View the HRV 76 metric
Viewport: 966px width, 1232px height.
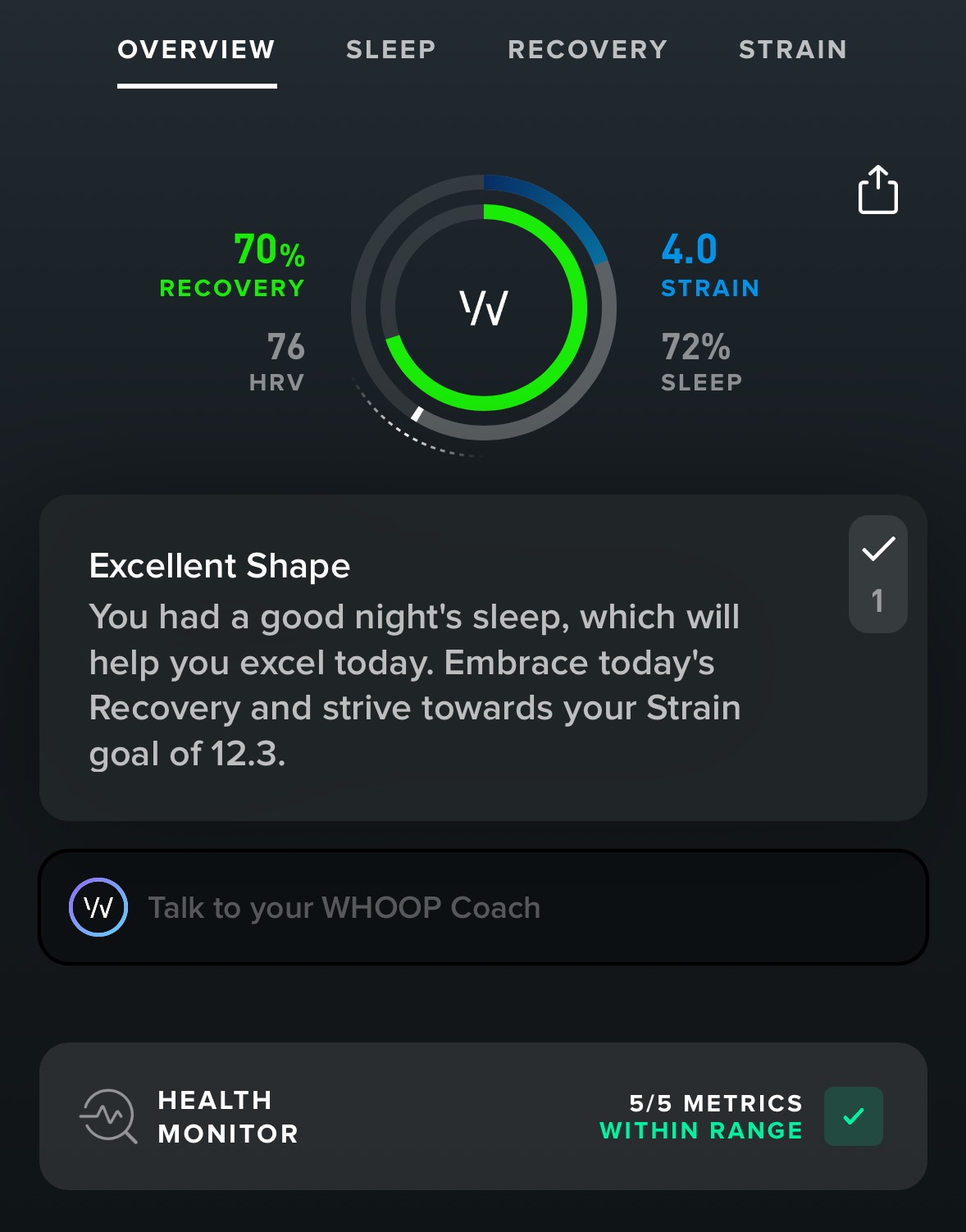pyautogui.click(x=277, y=361)
